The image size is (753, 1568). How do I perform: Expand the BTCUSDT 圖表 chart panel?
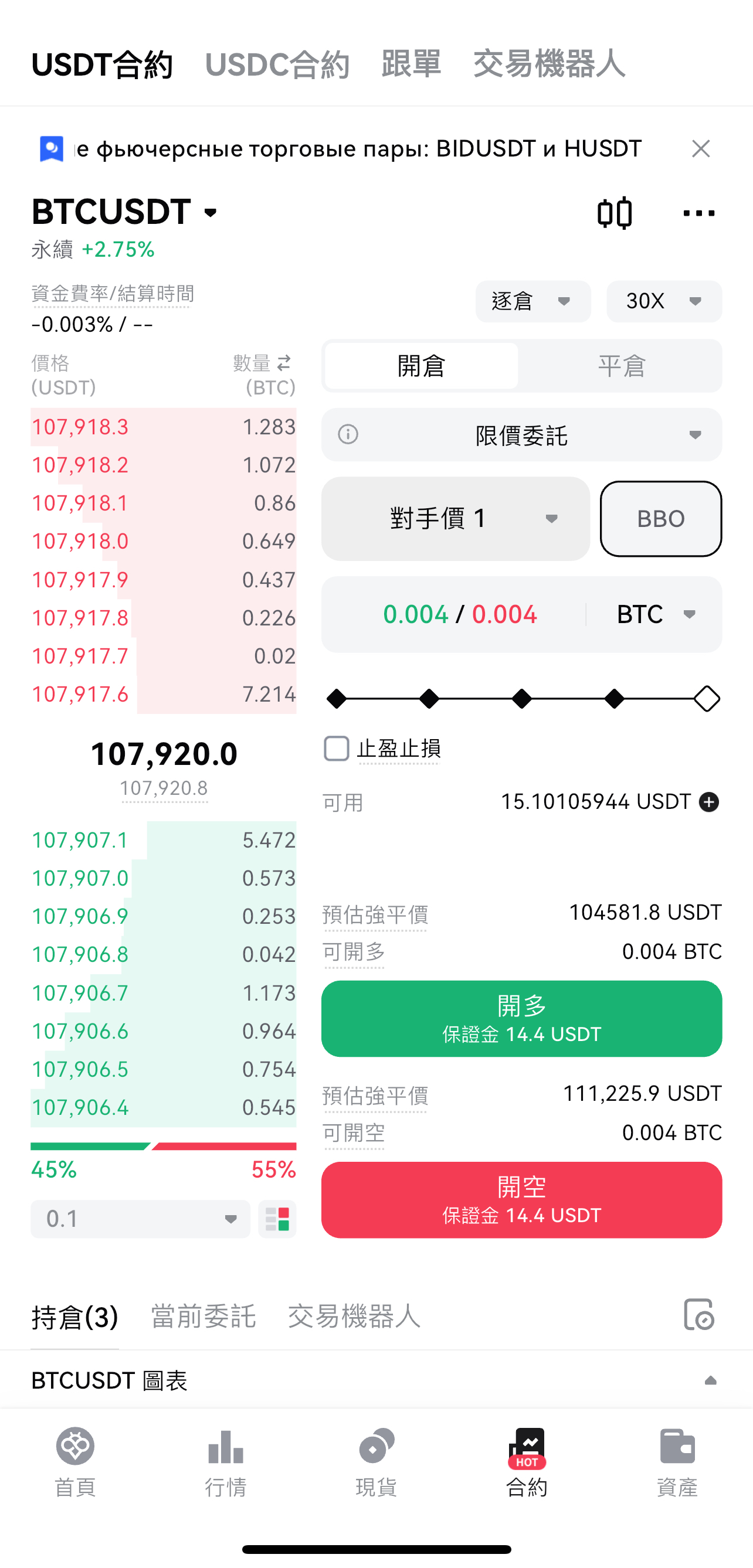tap(710, 1380)
